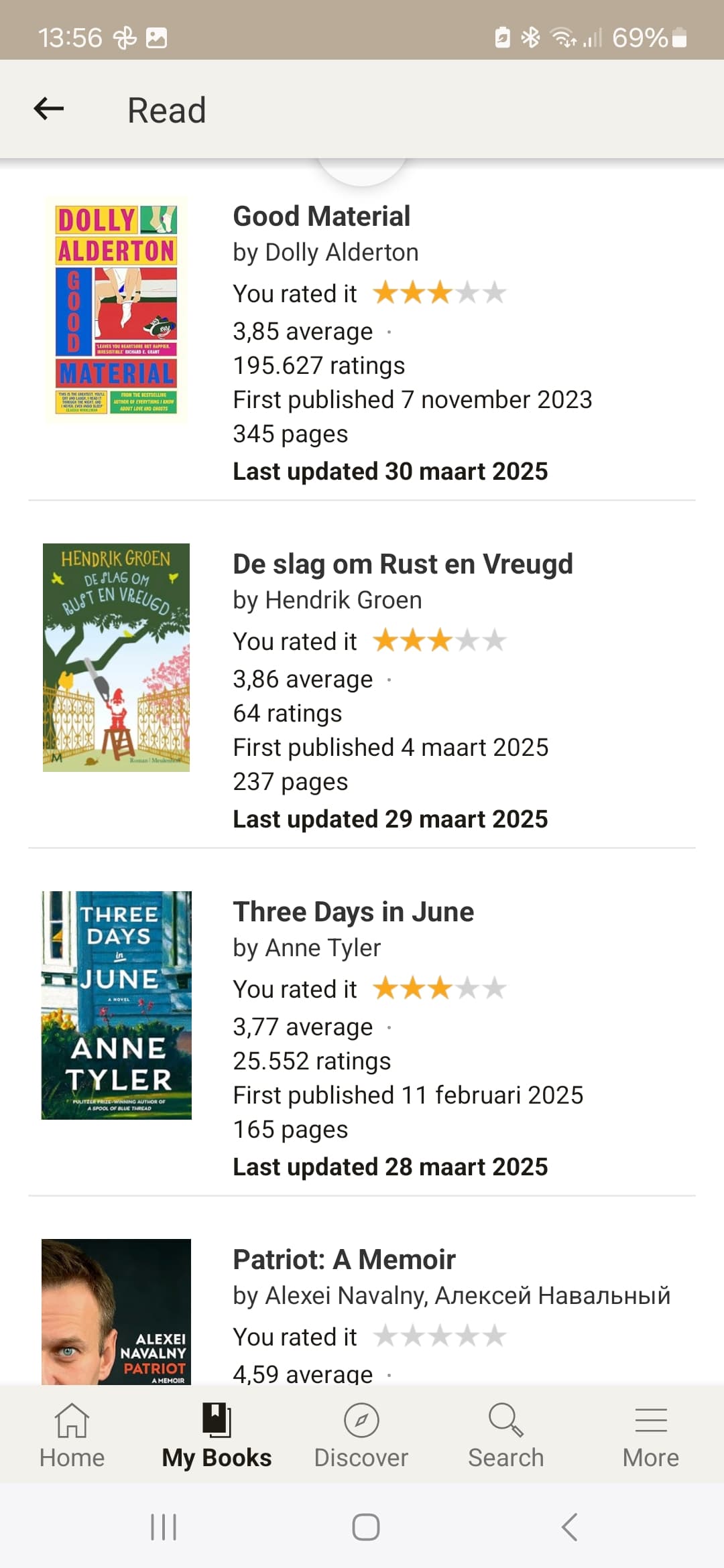Select the My Books tab
This screenshot has height=1568, width=724.
pos(217,1435)
